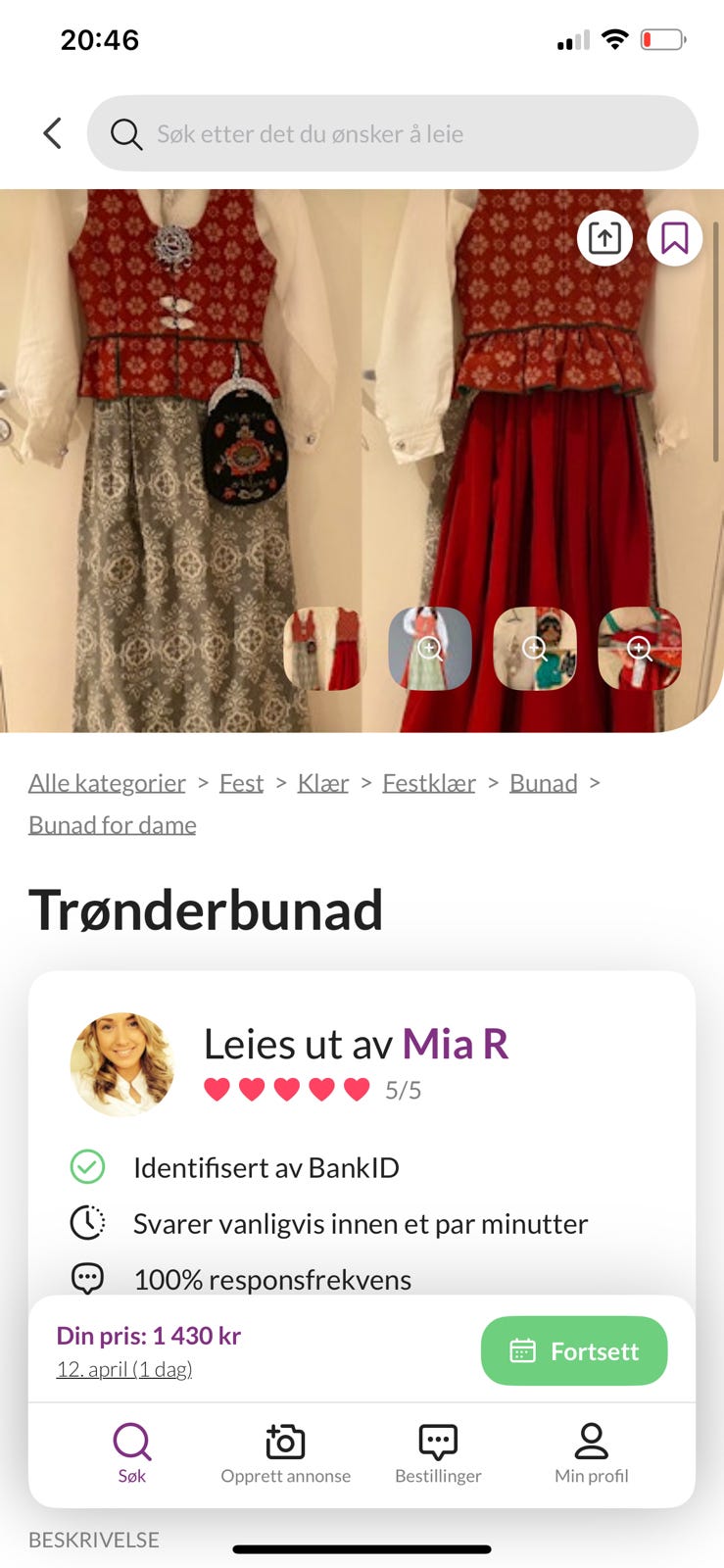Open the first photo thumbnail in the gallery
724x1568 pixels.
pos(324,649)
